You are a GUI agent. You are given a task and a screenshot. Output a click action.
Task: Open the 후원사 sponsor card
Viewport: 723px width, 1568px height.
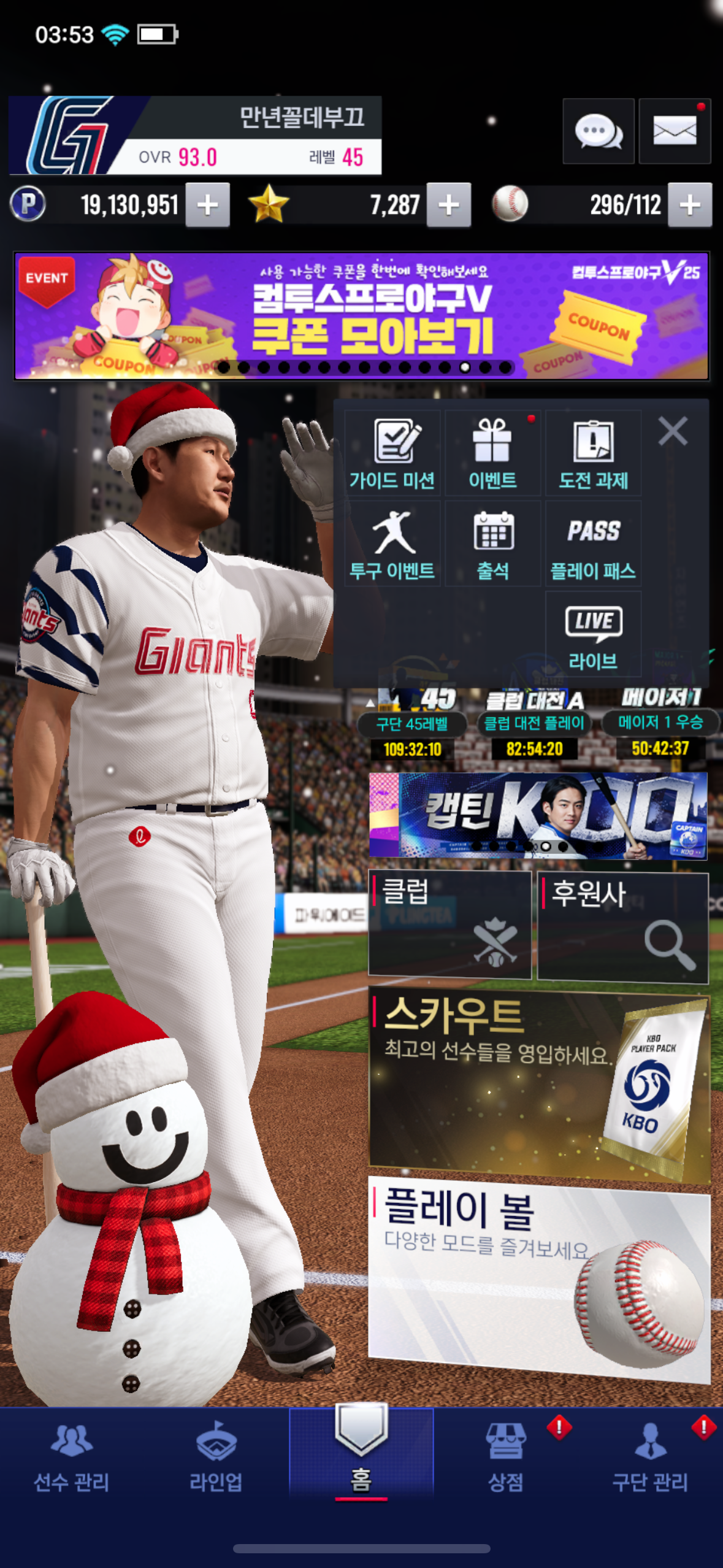point(623,926)
